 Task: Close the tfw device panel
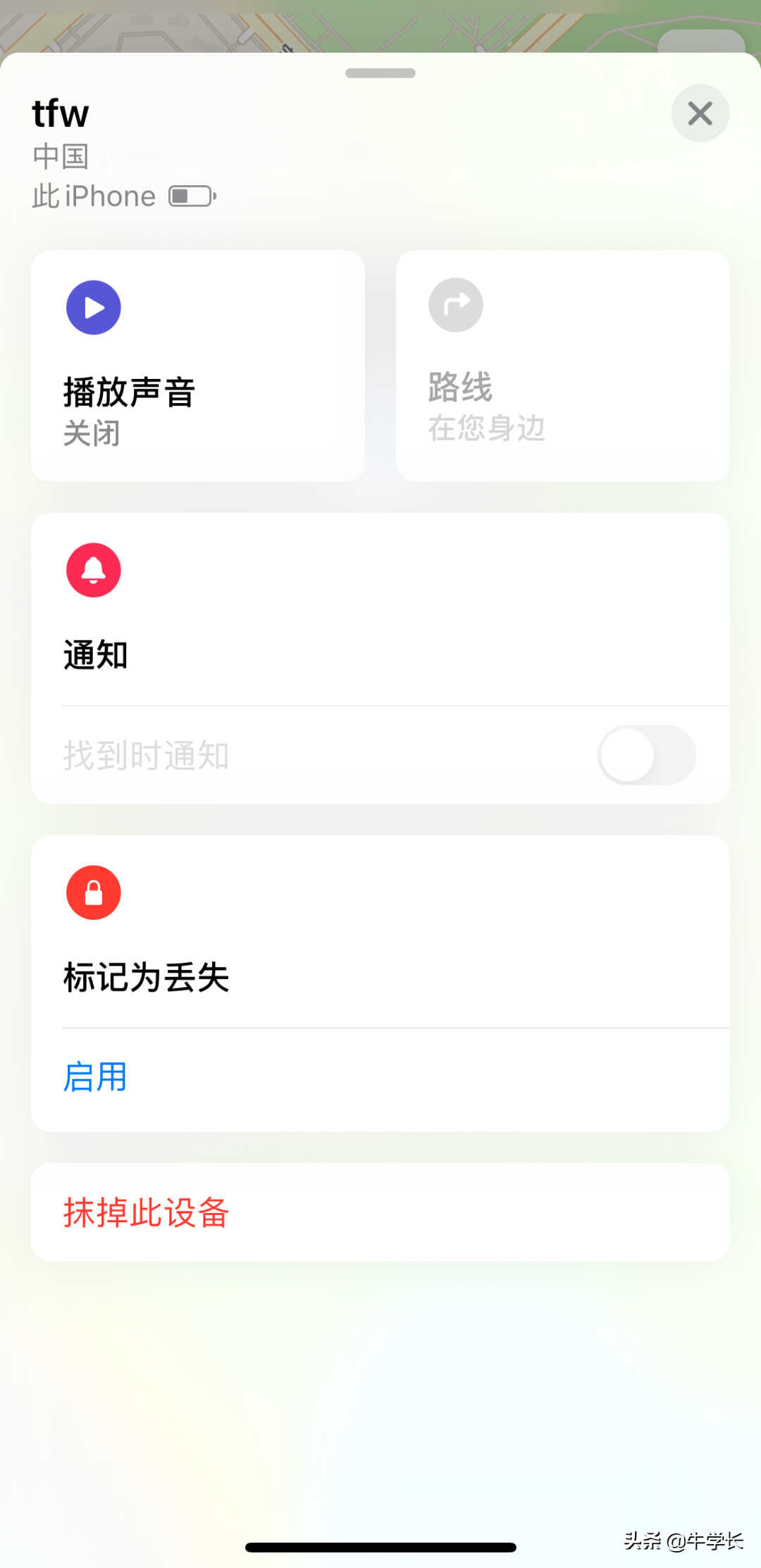coord(700,113)
